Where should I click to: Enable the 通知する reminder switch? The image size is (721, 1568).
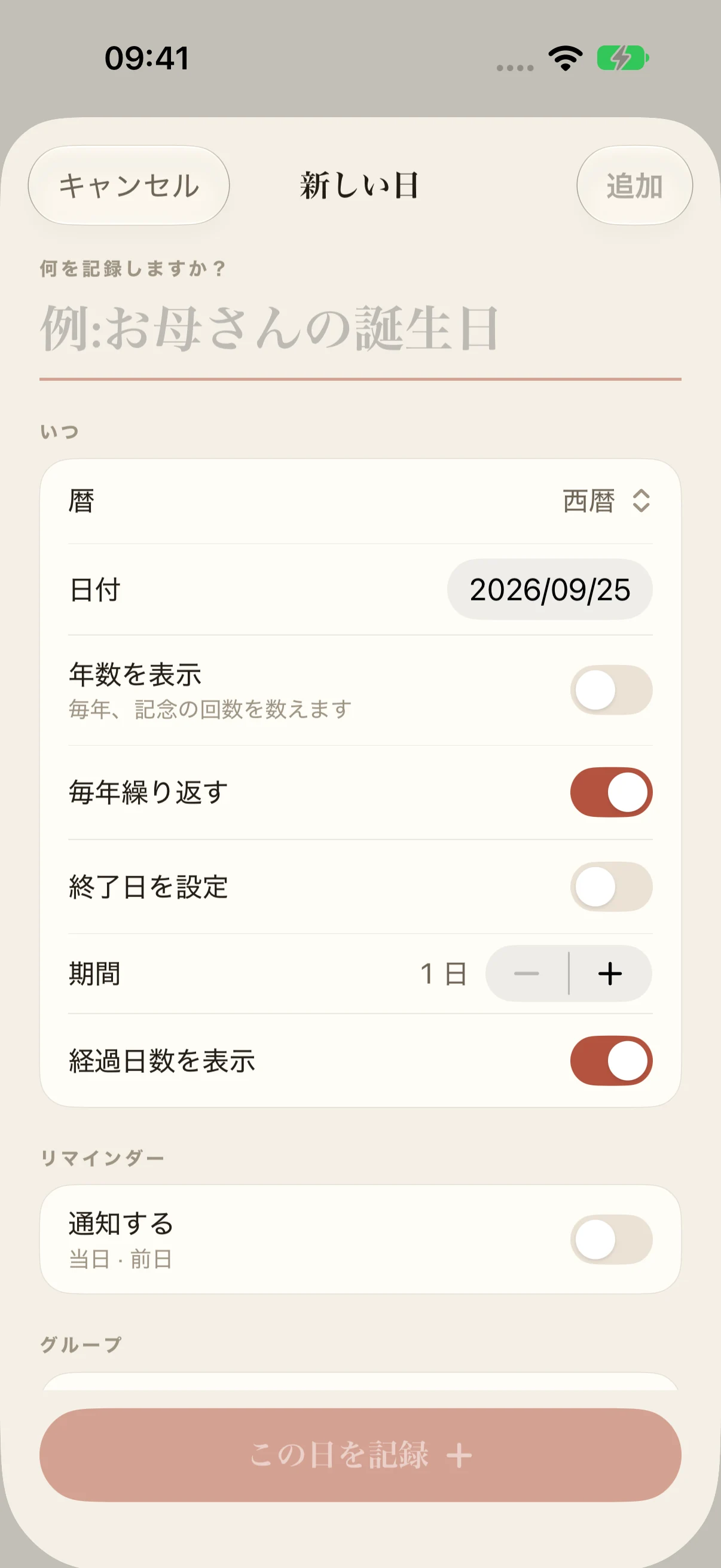click(x=612, y=1239)
